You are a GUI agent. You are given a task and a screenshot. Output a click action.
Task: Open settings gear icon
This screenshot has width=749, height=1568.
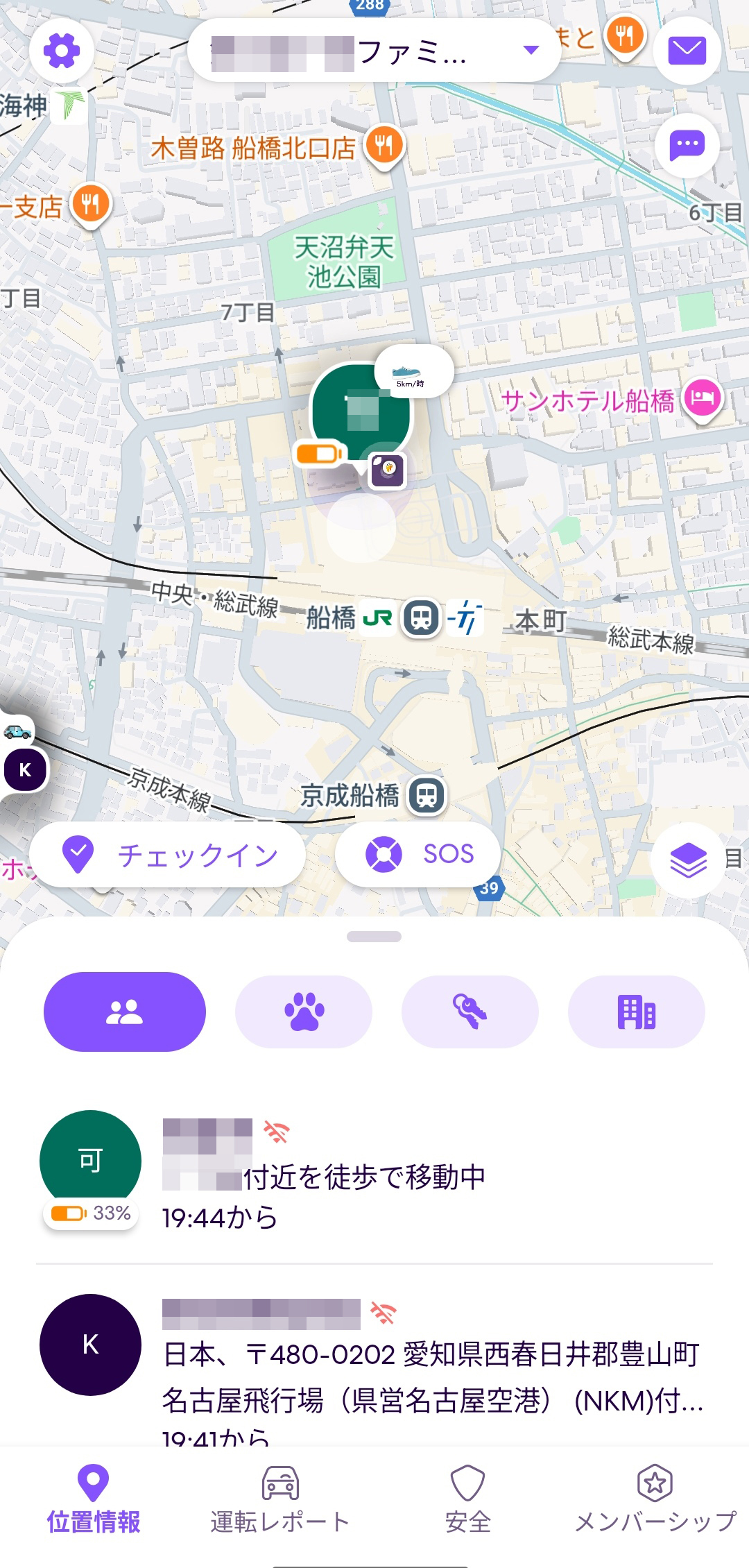62,51
